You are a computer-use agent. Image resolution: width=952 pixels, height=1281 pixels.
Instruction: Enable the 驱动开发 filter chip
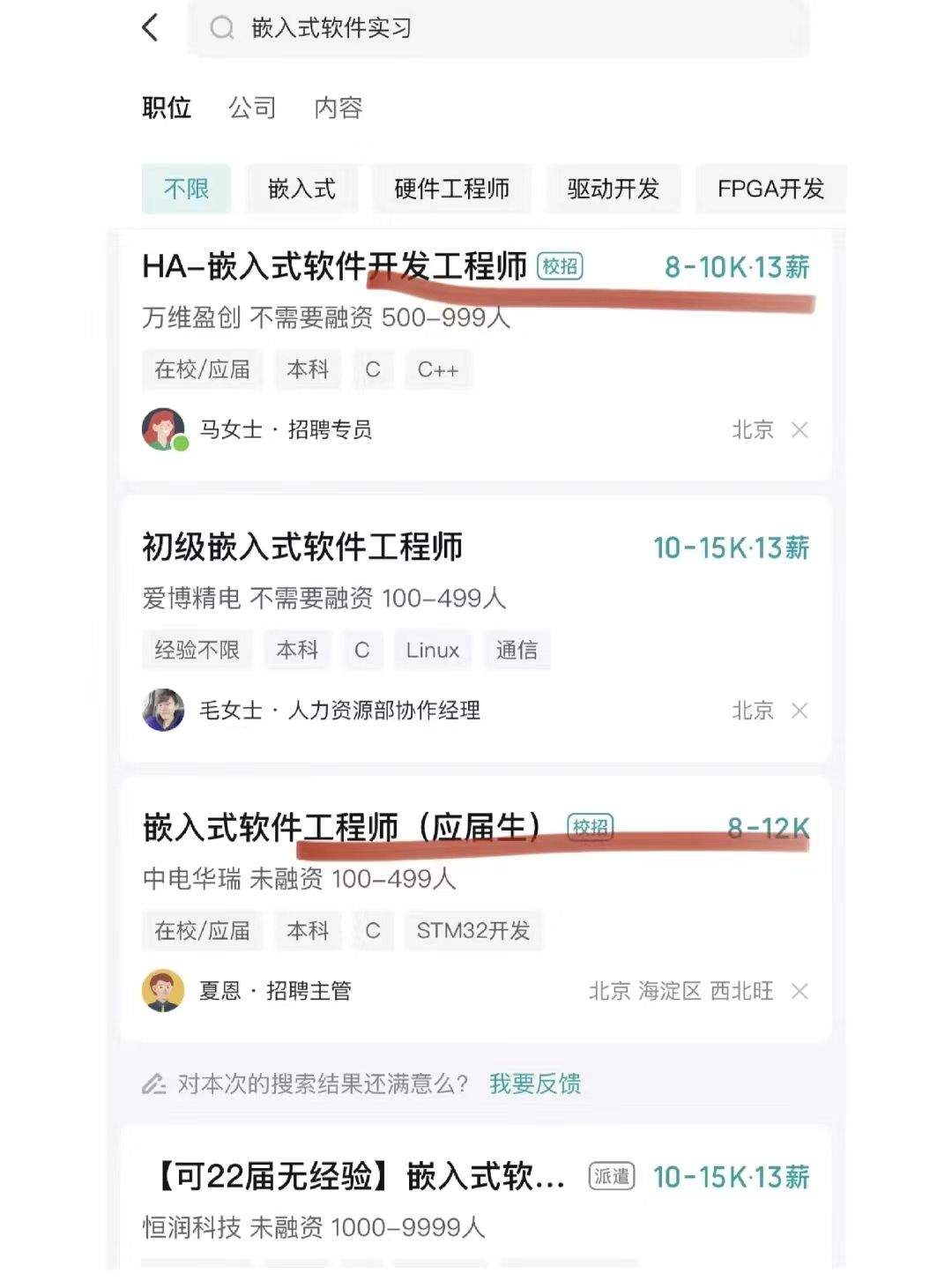614,189
